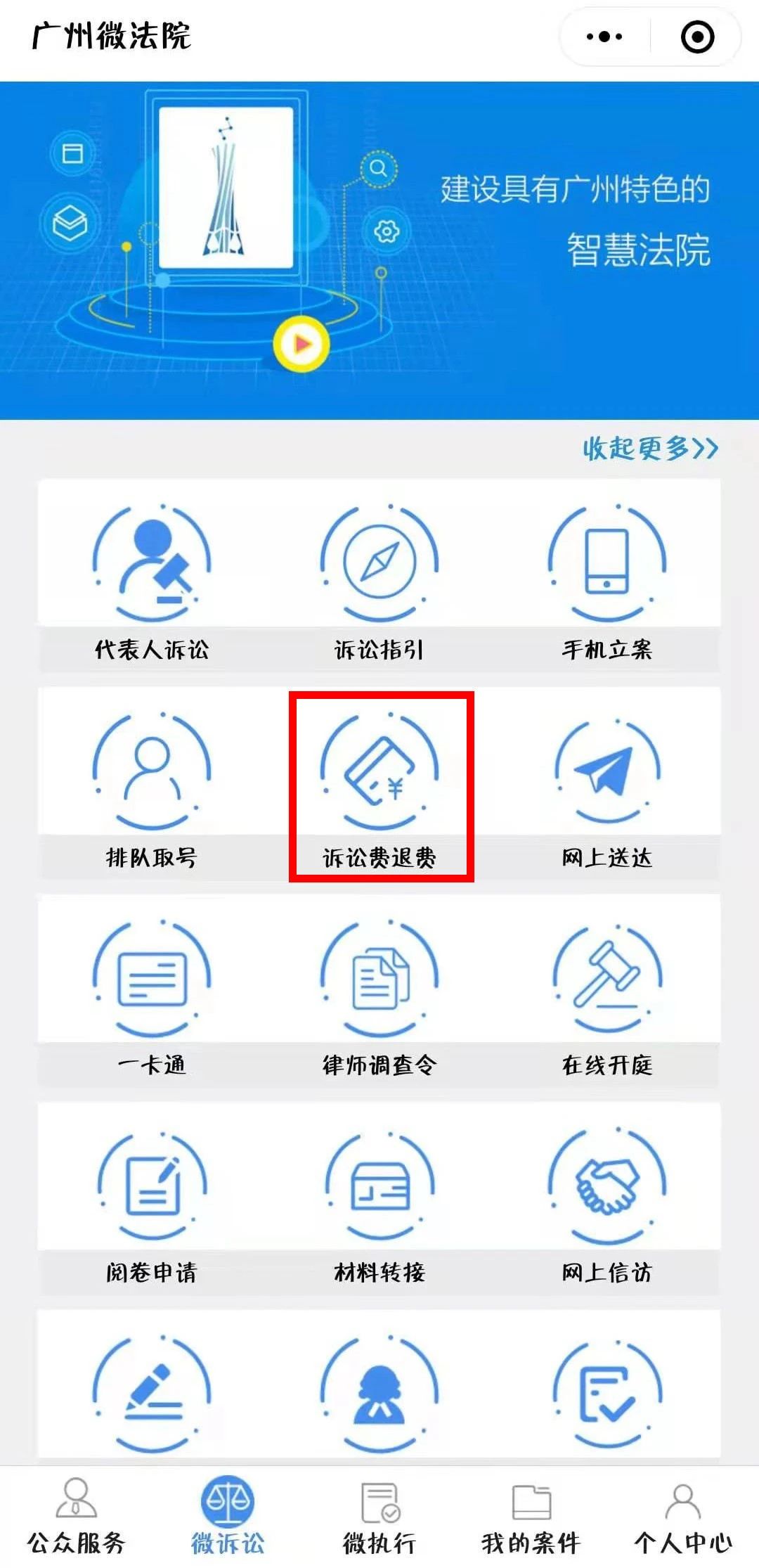Viewport: 759px width, 1568px height.
Task: Close the mini program via target icon
Action: (697, 37)
